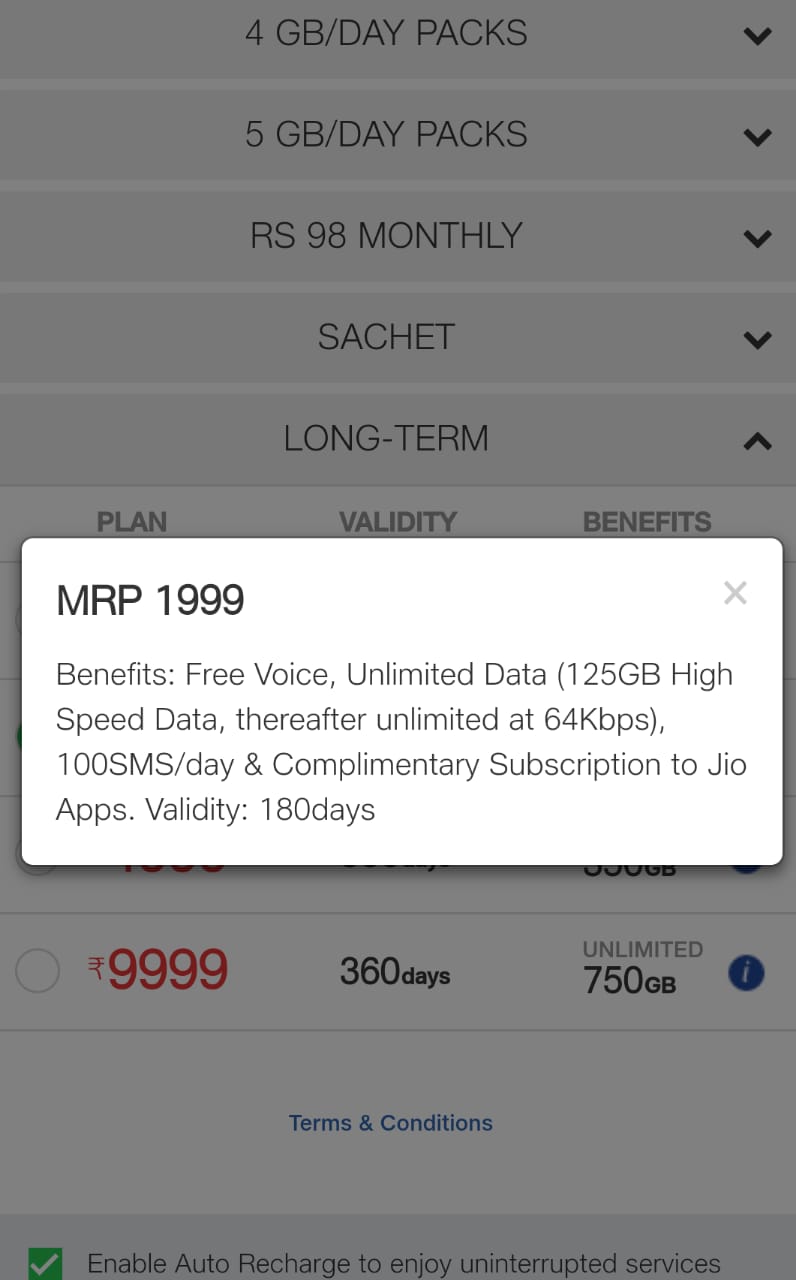Close the MRP 1999 dialog
Image resolution: width=796 pixels, height=1280 pixels.
tap(735, 593)
